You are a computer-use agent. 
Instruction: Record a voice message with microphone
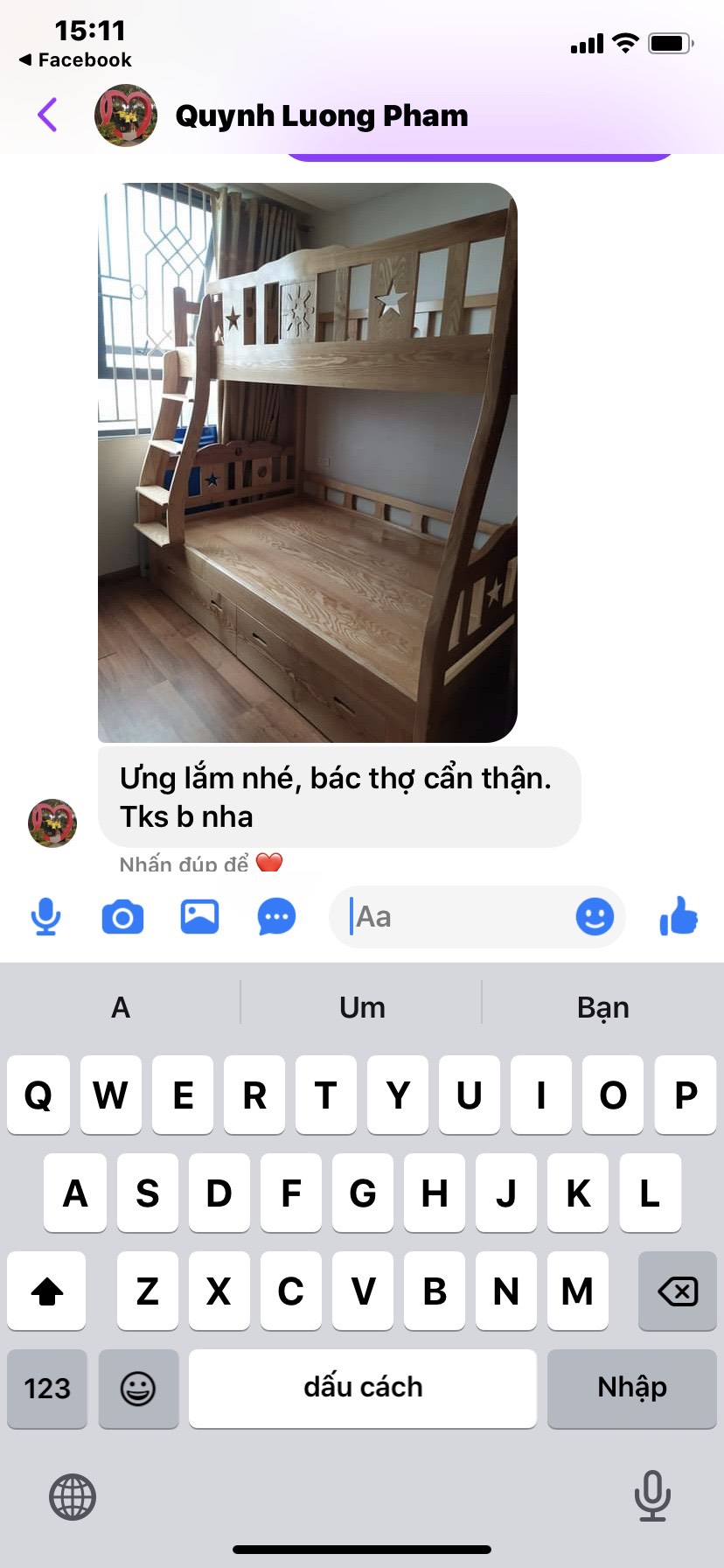coord(45,917)
